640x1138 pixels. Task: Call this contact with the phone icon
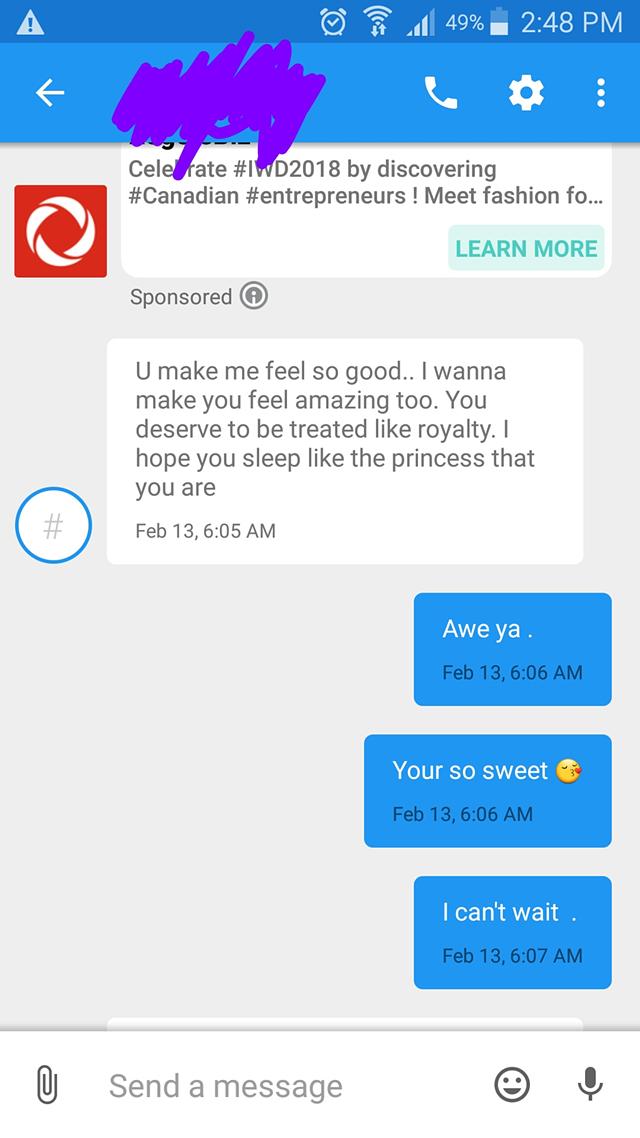[x=441, y=93]
